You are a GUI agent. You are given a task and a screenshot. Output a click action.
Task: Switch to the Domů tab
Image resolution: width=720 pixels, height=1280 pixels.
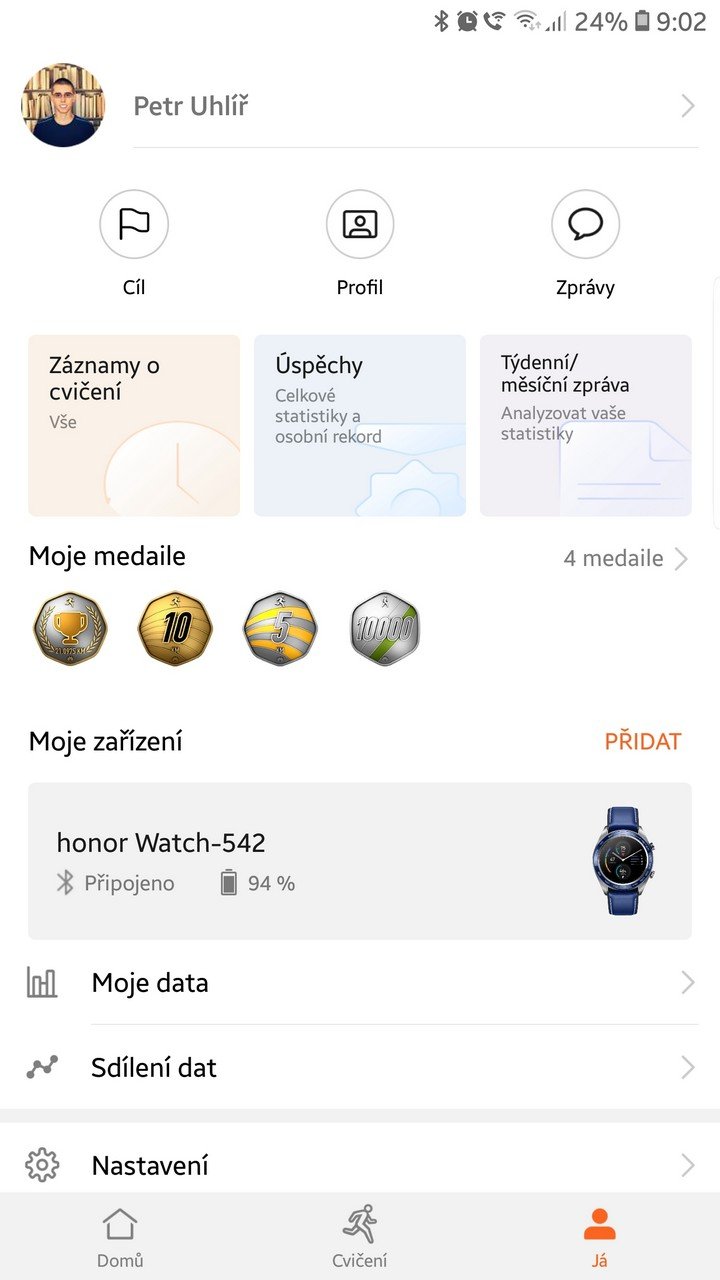click(120, 1237)
